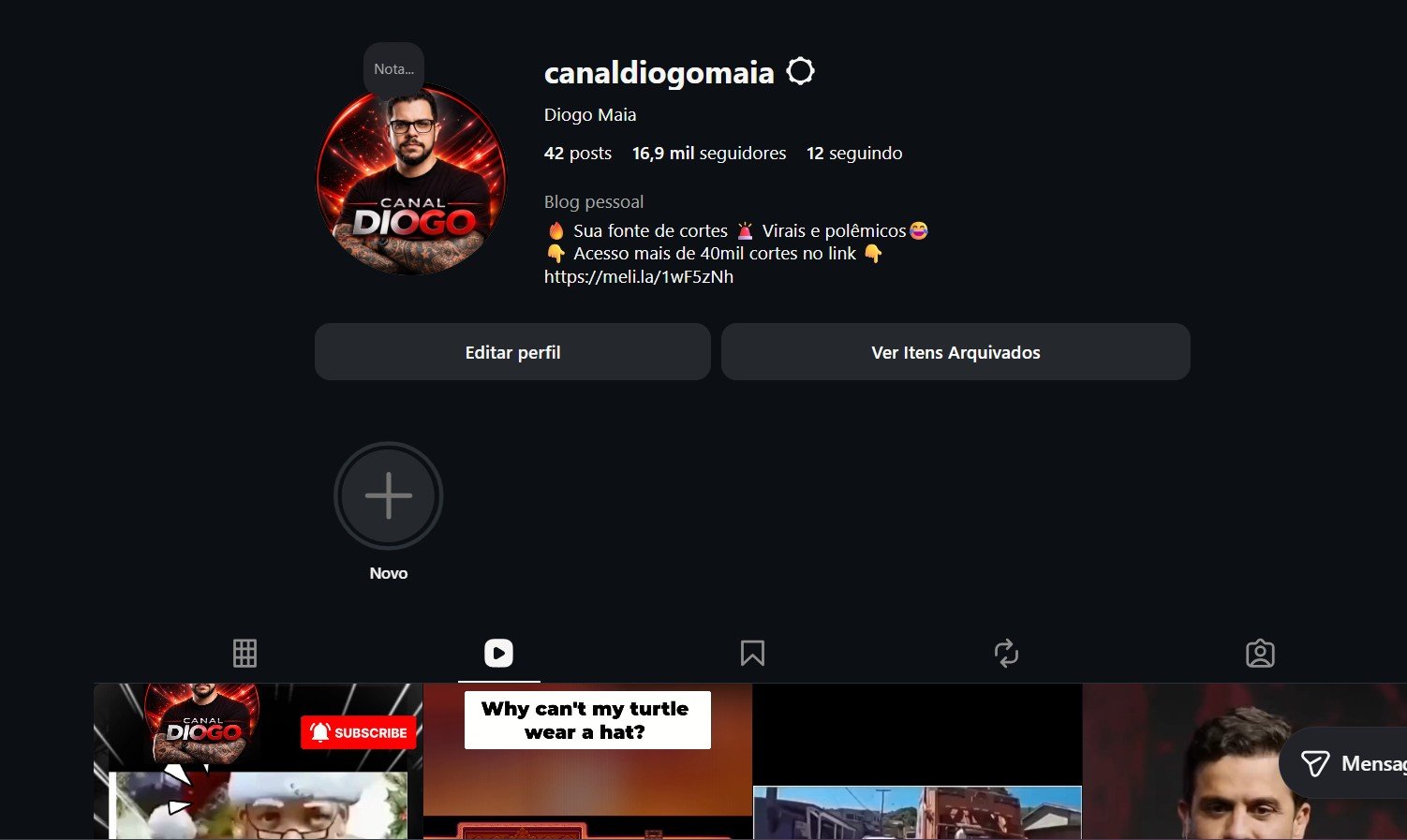Viewport: 1407px width, 840px height.
Task: Open the reel with SUBSCRIBE banner
Action: point(258,762)
